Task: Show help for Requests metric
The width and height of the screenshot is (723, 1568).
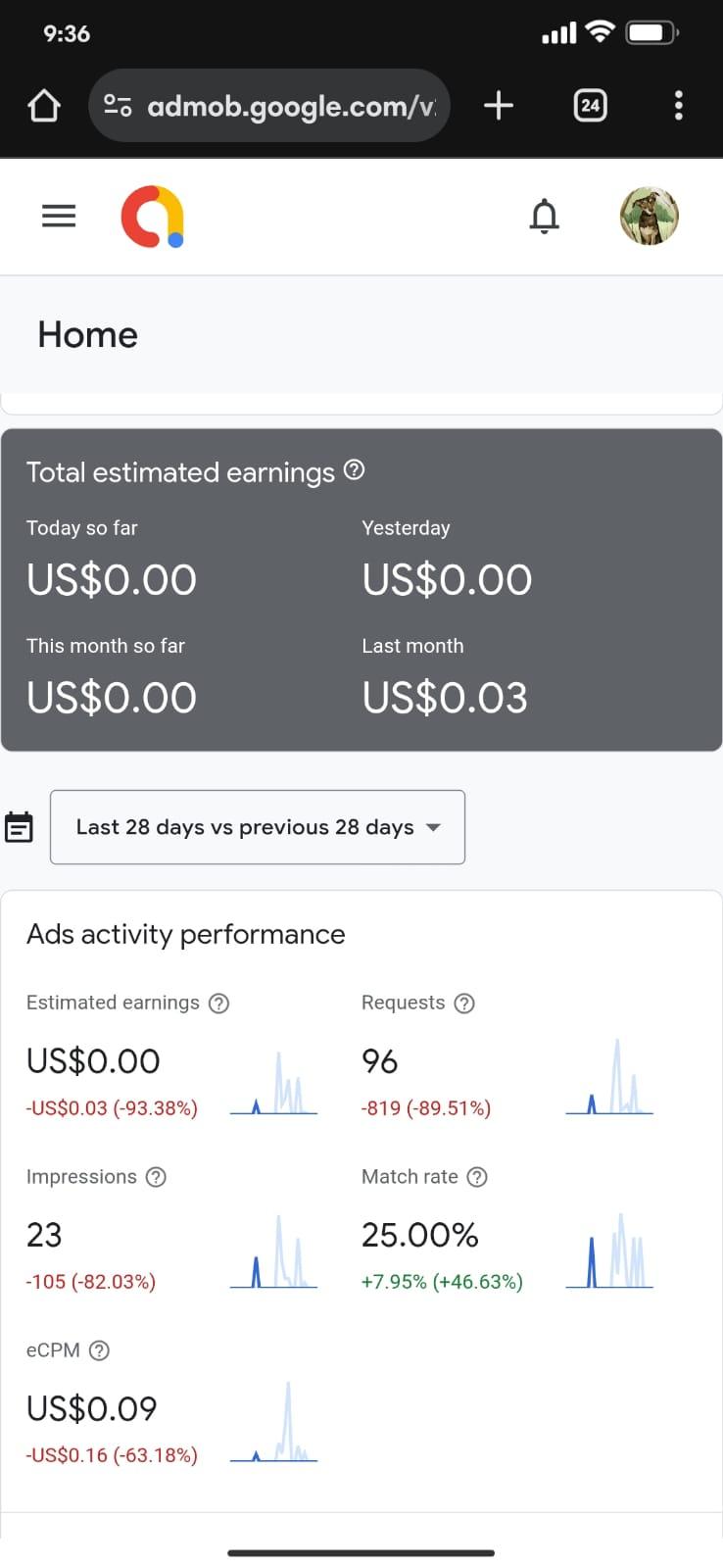Action: click(465, 1004)
